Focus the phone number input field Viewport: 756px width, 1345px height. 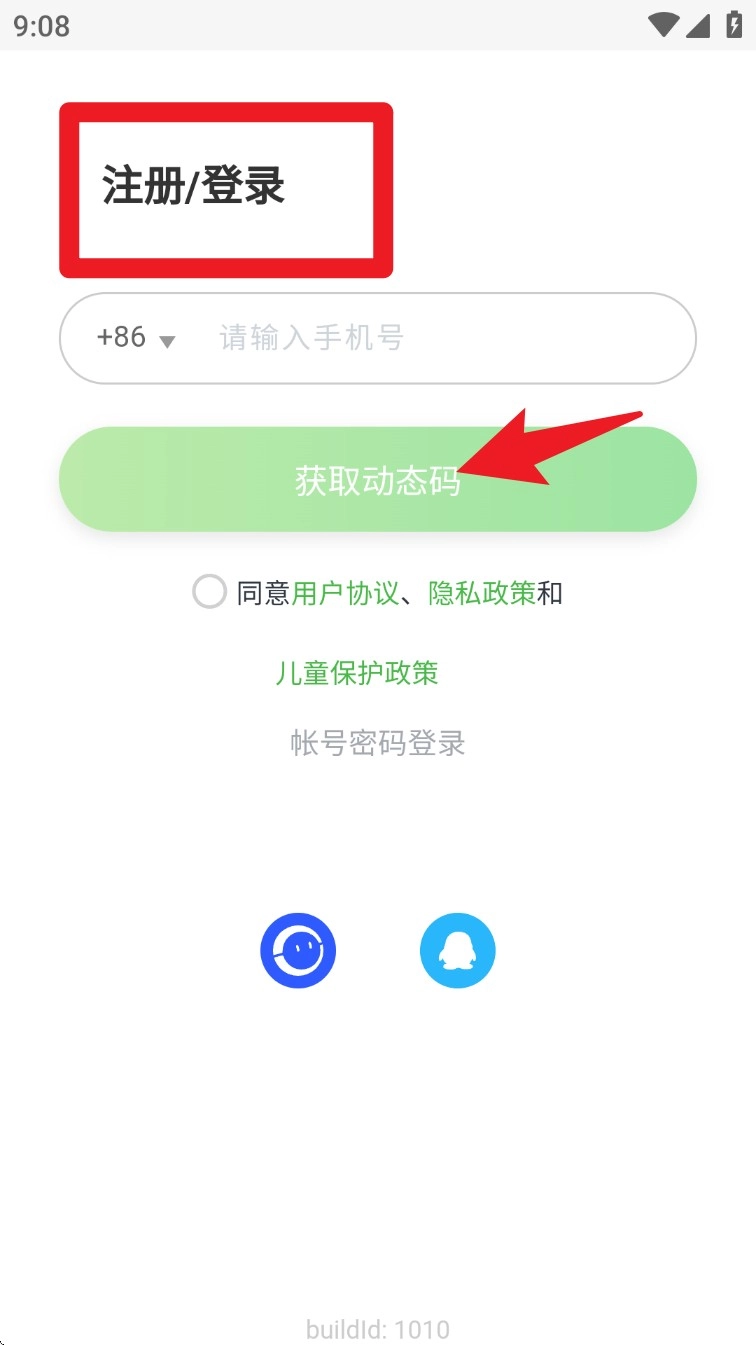440,338
